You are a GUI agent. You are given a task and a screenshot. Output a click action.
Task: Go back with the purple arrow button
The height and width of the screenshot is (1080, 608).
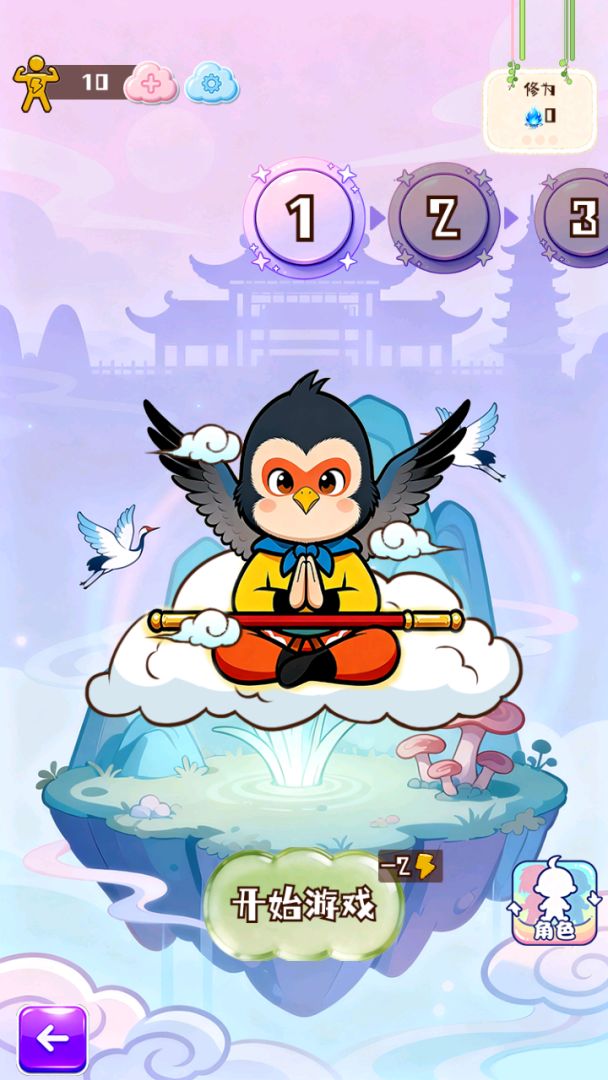tap(52, 1039)
